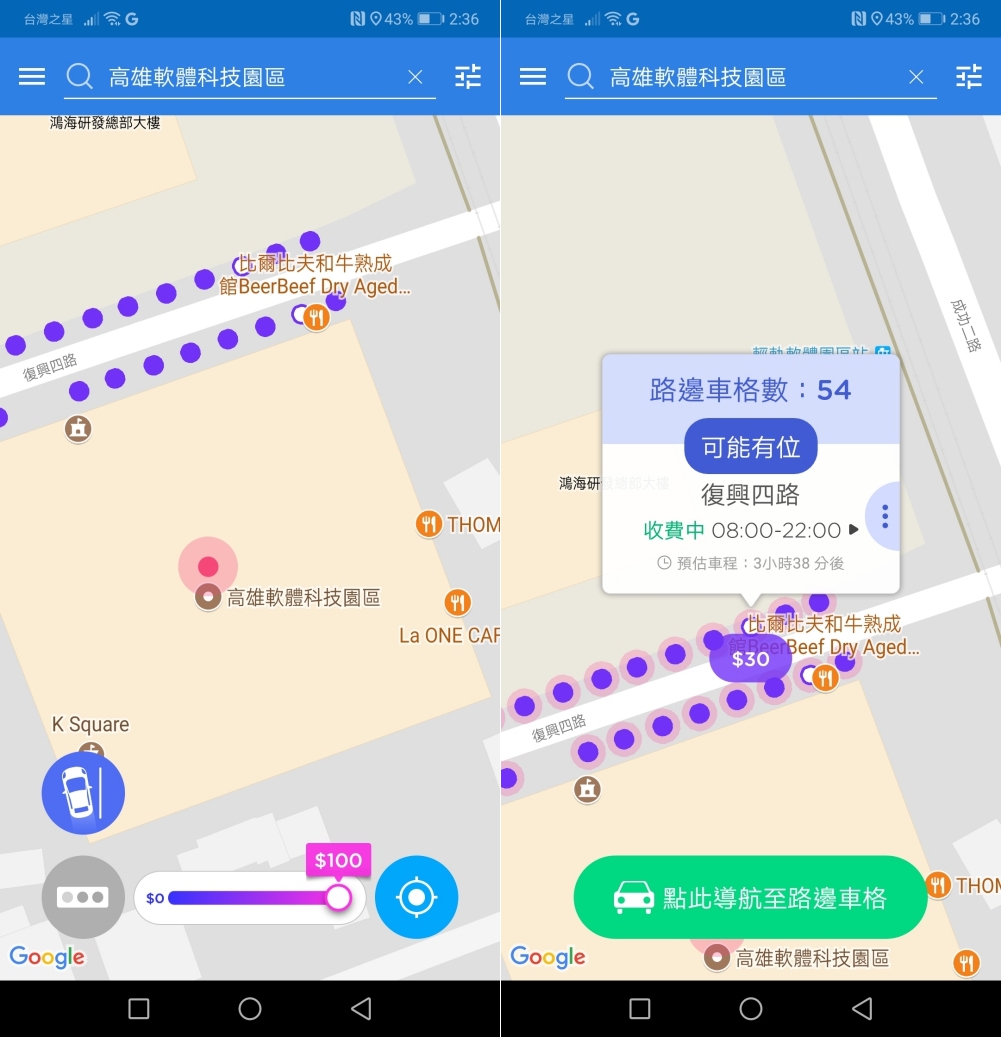Viewport: 1001px width, 1037px height.
Task: Tap the purple $30 price marker
Action: pos(750,659)
